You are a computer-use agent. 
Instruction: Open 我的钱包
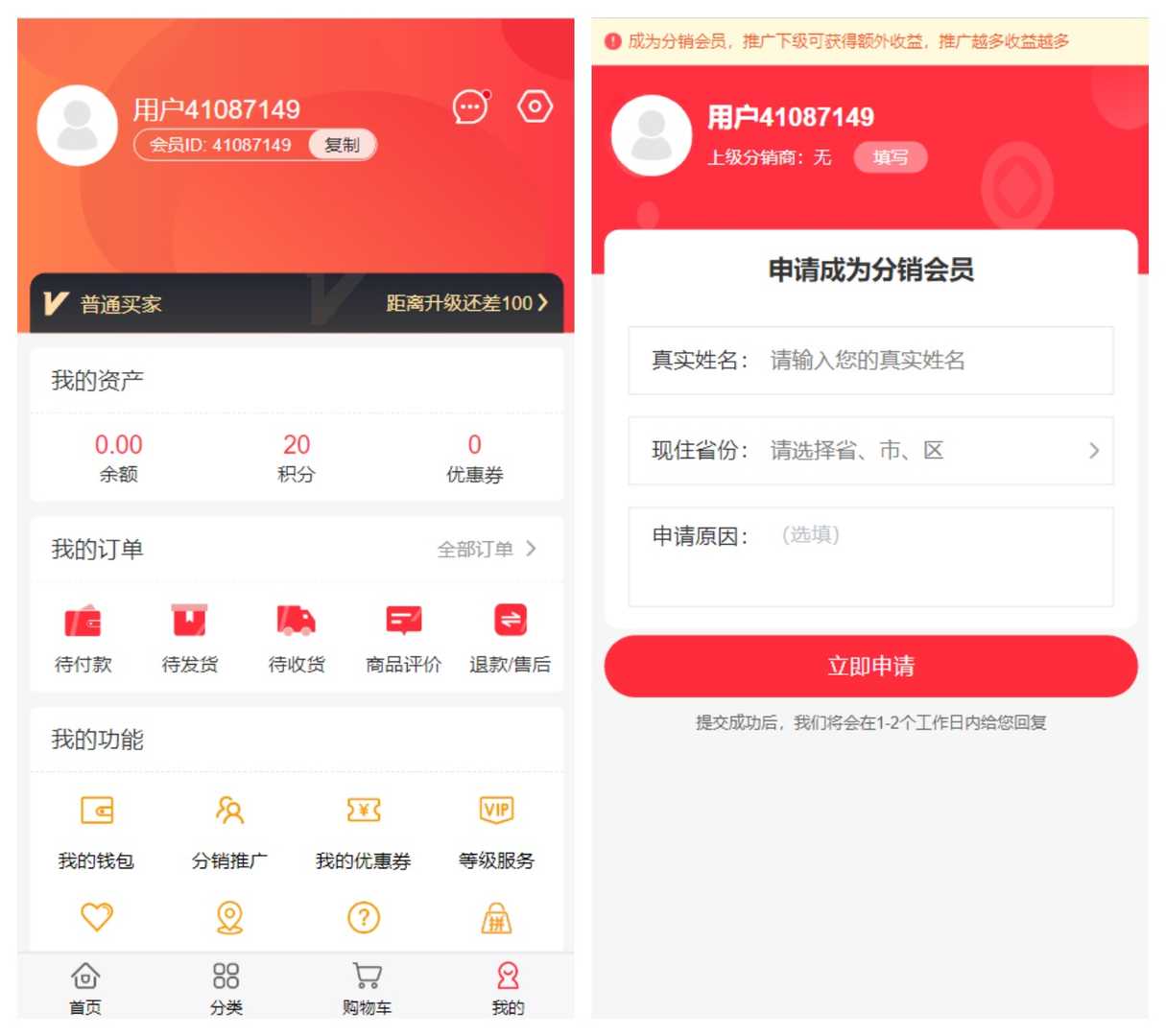click(x=96, y=832)
